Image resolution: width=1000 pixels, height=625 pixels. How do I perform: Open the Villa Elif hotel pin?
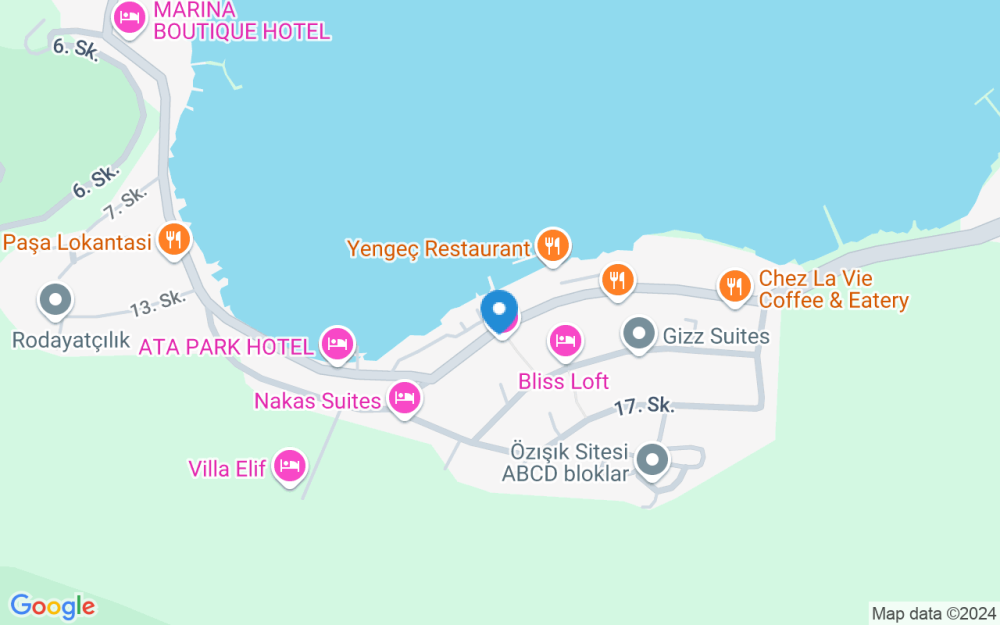(290, 467)
